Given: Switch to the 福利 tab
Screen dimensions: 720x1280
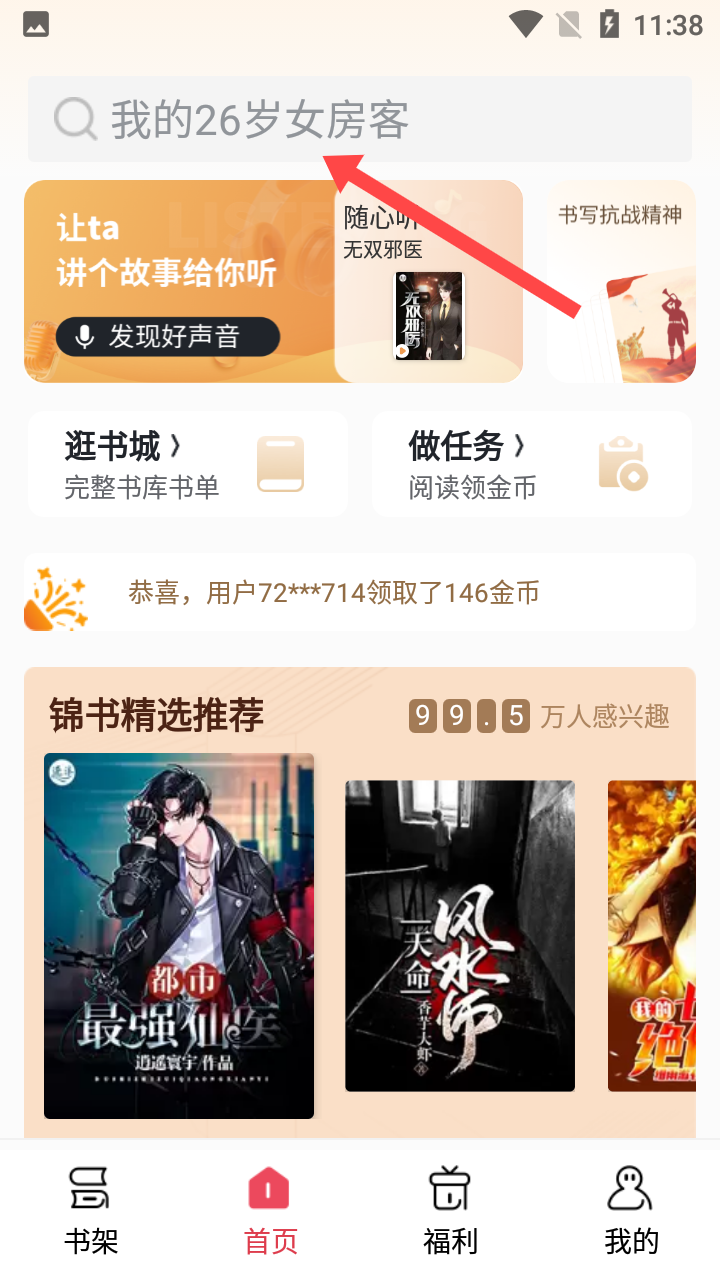Looking at the screenshot, I should click(x=450, y=1212).
